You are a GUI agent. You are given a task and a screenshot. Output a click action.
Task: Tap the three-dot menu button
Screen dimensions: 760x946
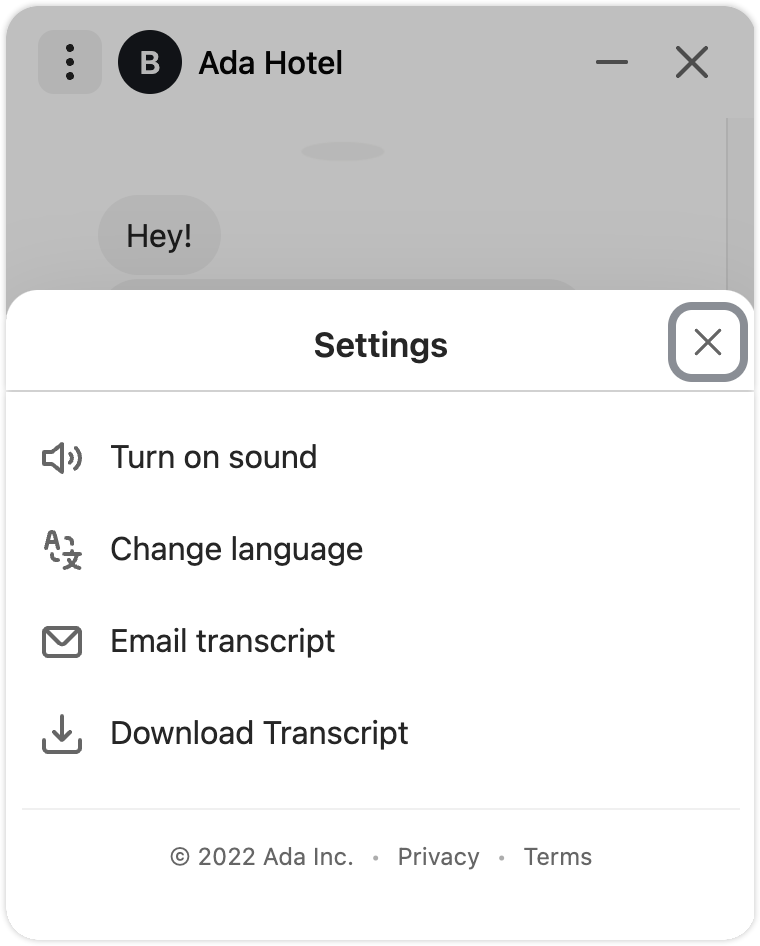tap(70, 62)
